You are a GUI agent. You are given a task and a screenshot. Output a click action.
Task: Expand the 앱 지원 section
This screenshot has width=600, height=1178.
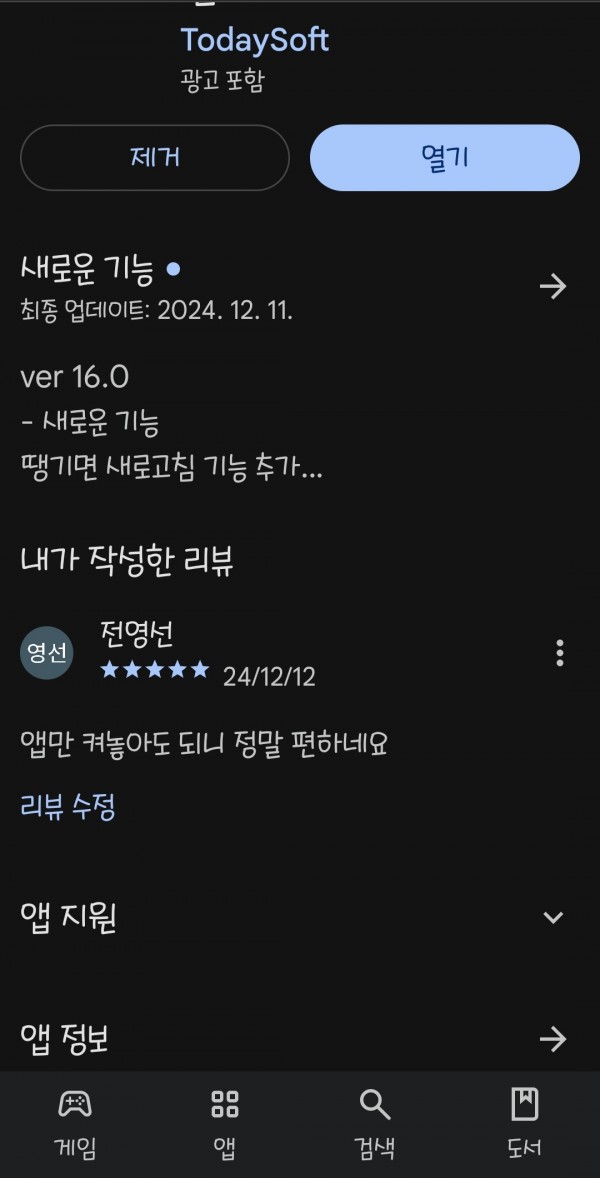553,917
